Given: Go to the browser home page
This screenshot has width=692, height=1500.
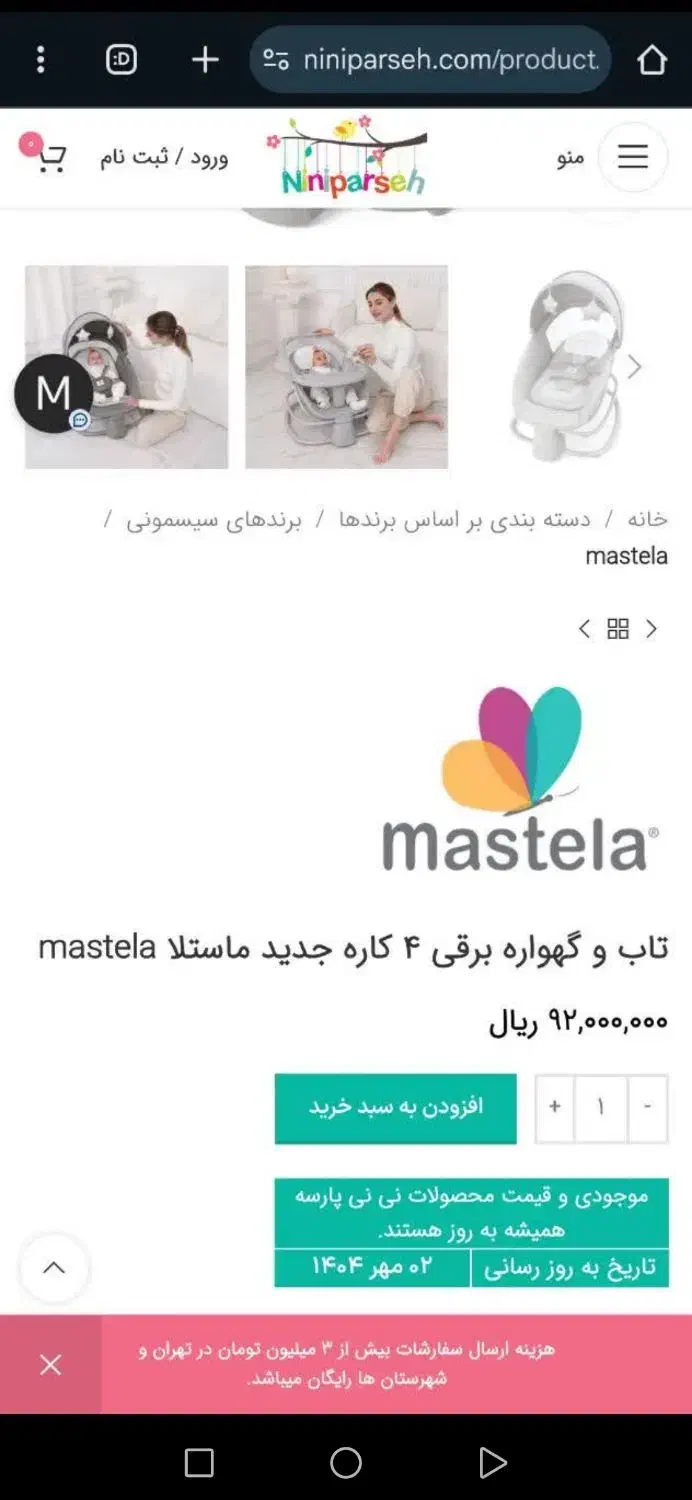Looking at the screenshot, I should tap(652, 60).
